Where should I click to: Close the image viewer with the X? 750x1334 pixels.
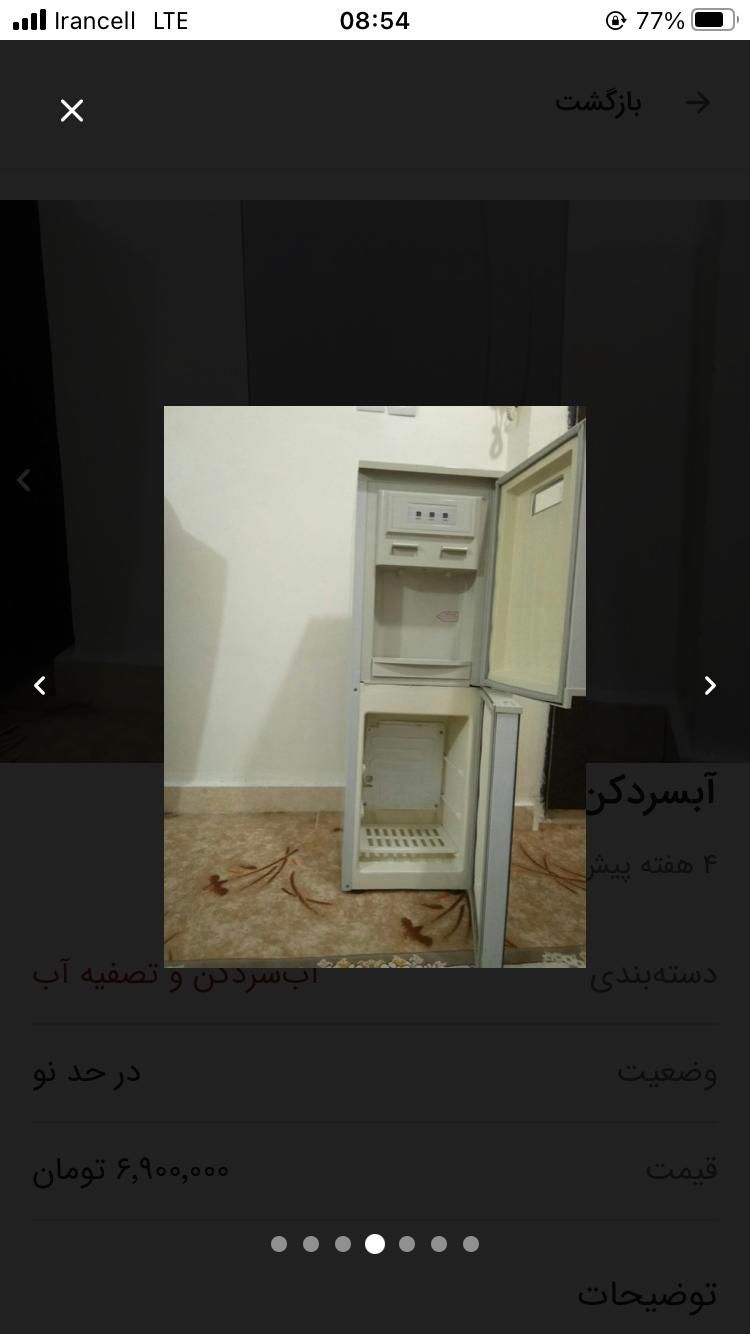(72, 111)
